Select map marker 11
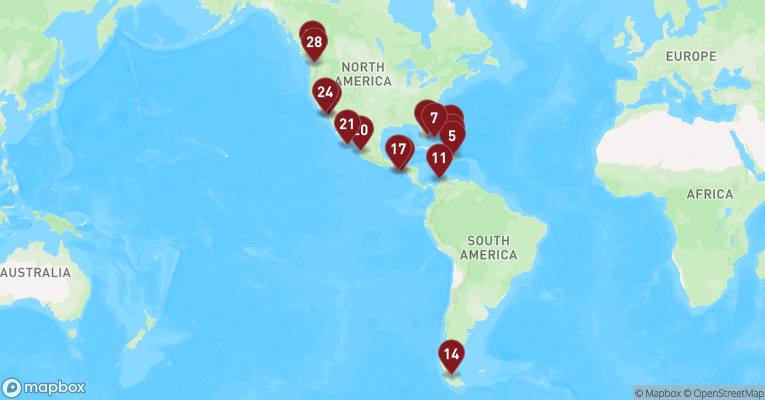The image size is (765, 400). (x=439, y=158)
